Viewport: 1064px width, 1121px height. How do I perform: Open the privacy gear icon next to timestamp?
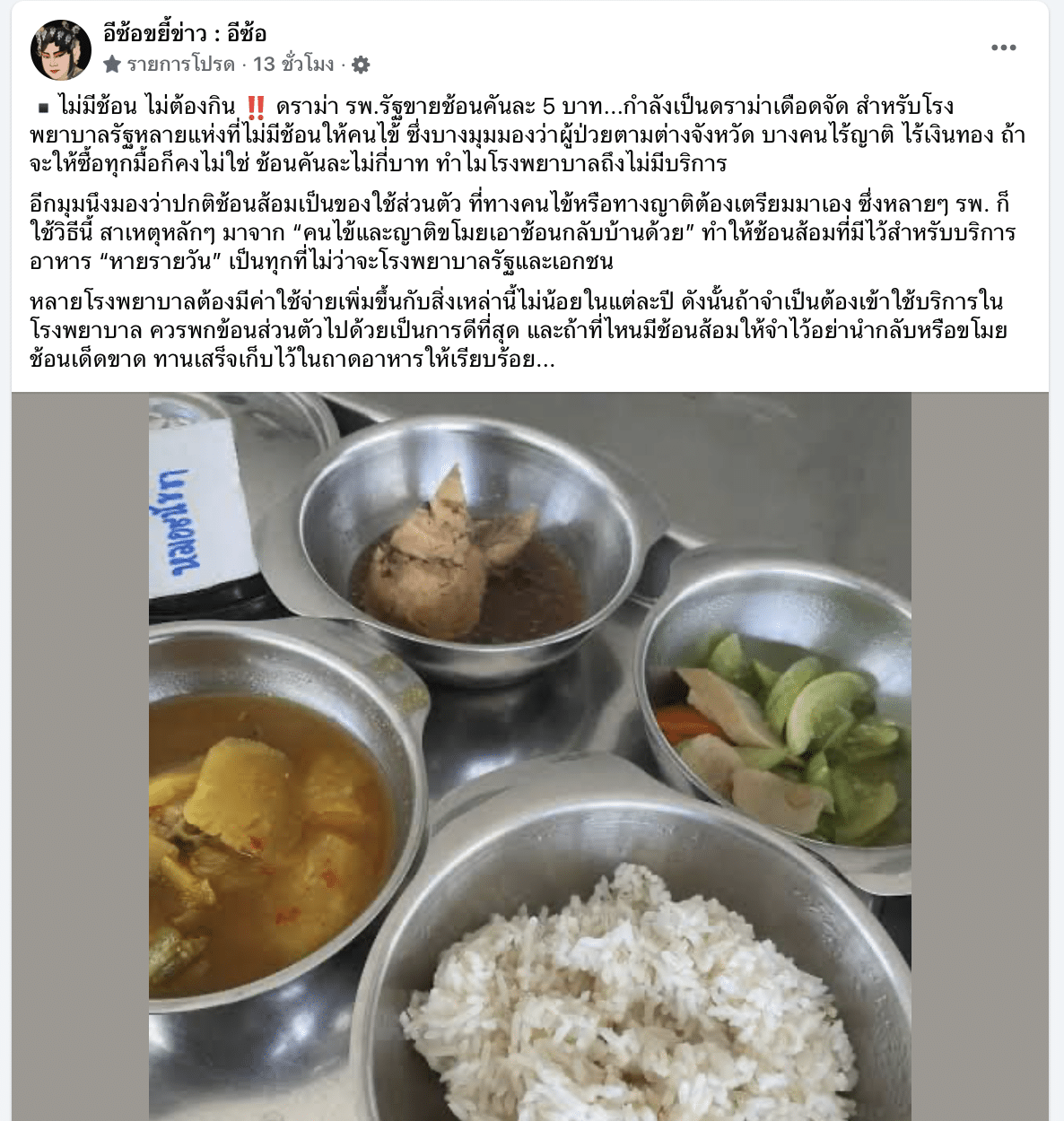[362, 64]
